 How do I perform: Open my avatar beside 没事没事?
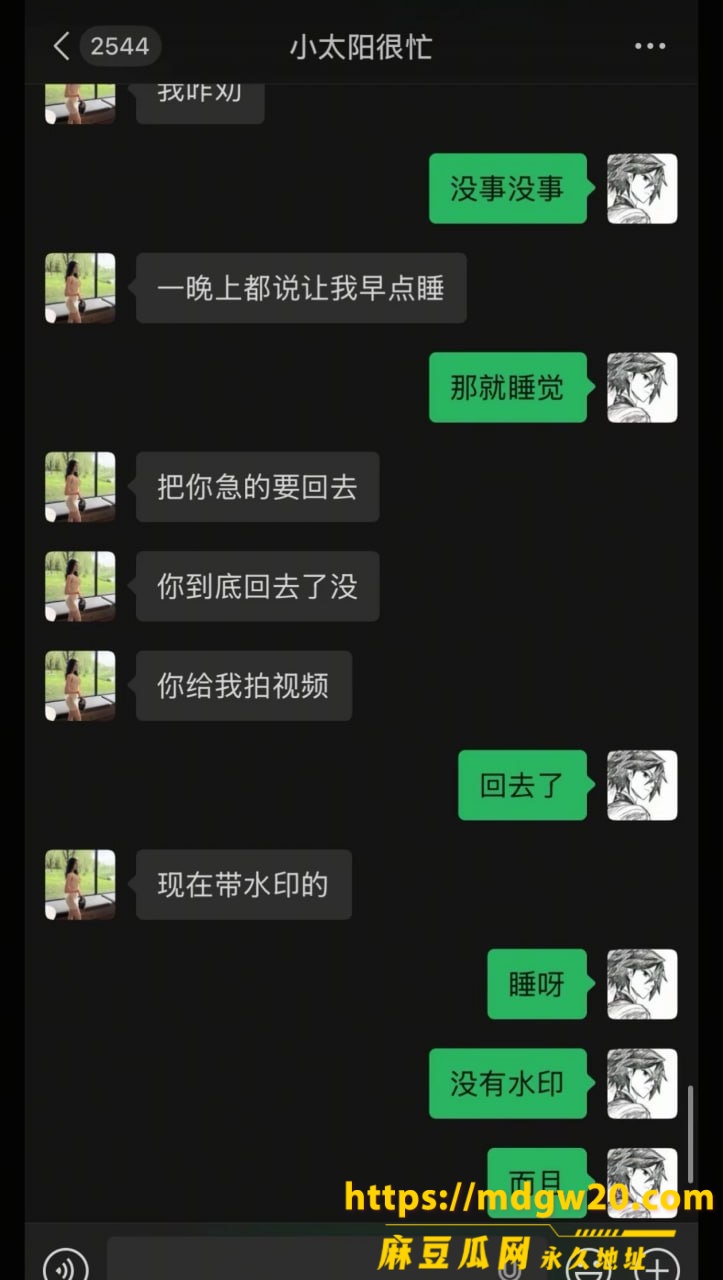click(642, 188)
